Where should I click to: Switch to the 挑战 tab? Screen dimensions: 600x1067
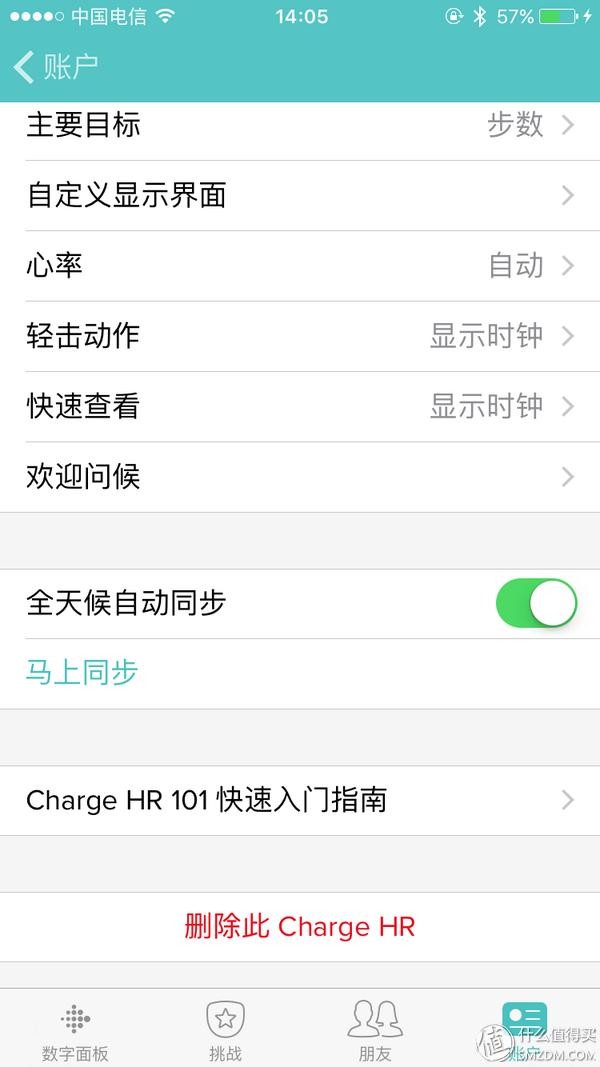225,1030
